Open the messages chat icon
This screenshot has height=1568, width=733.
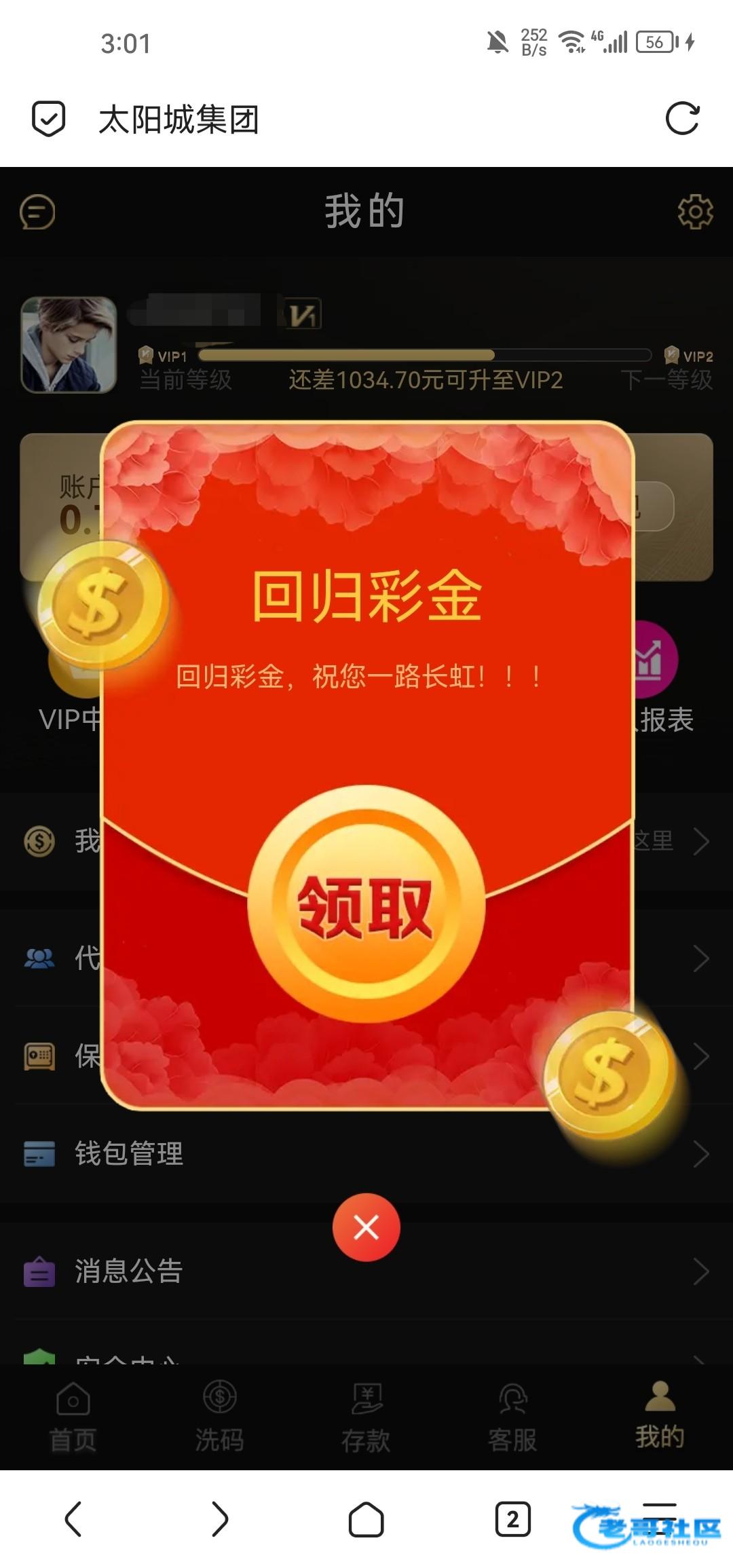(x=37, y=212)
